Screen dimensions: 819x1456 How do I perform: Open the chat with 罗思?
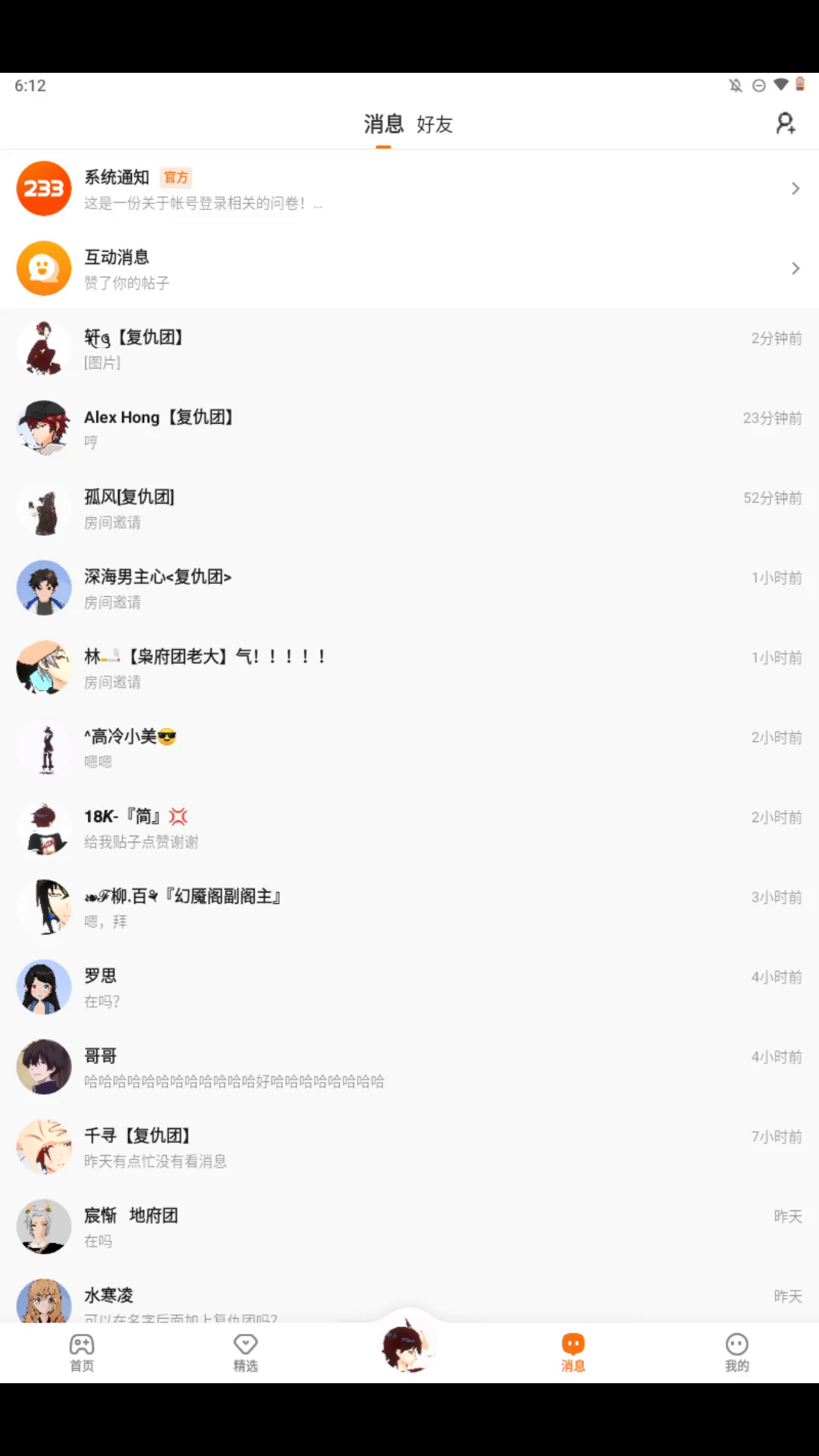pos(409,987)
